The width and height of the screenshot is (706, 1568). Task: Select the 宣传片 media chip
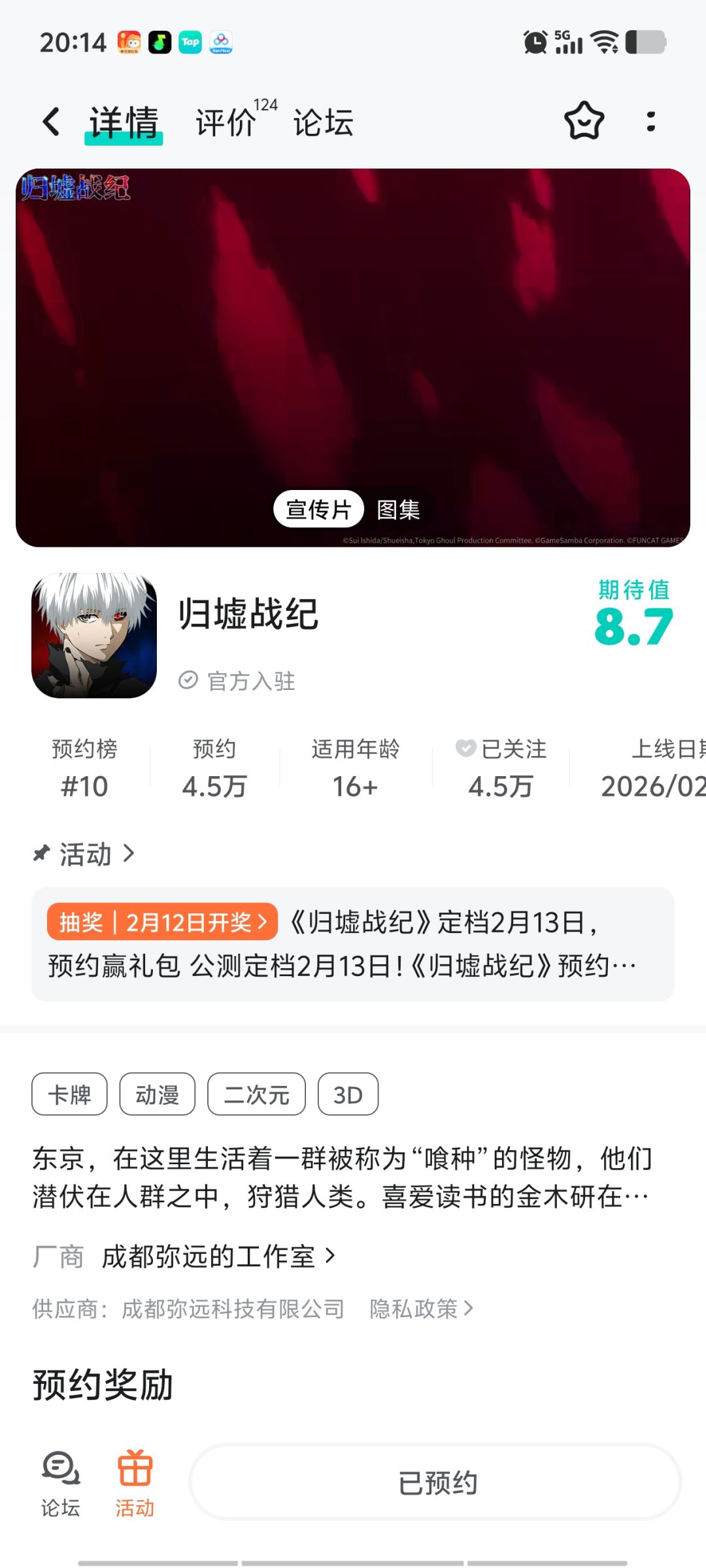318,509
